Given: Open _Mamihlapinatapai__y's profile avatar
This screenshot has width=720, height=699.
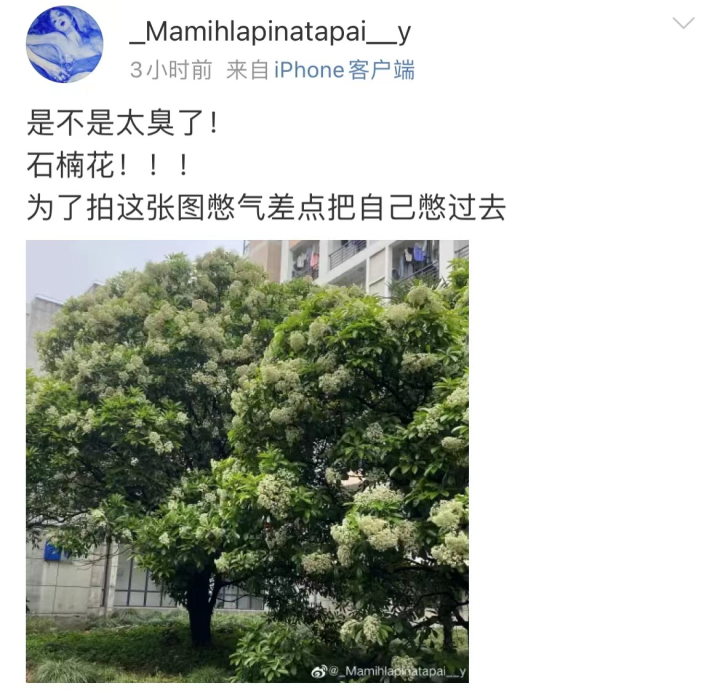Looking at the screenshot, I should click(x=64, y=45).
